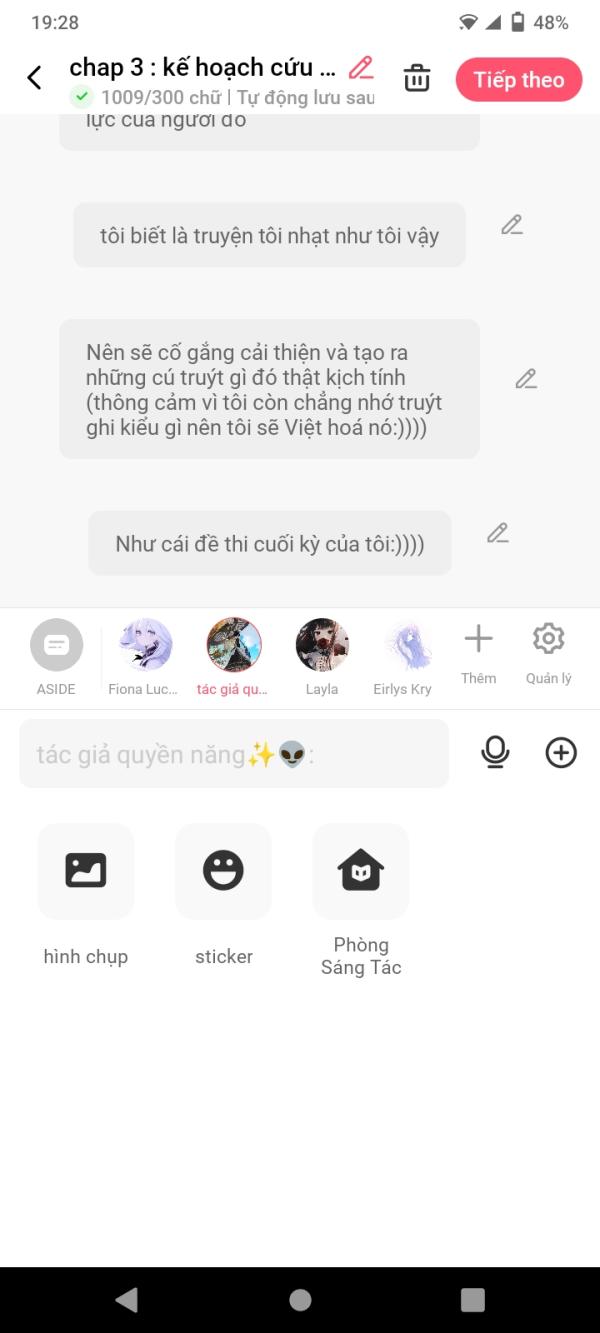Image resolution: width=600 pixels, height=1333 pixels.
Task: Edit the chapter title with the pencil icon
Action: pos(361,68)
